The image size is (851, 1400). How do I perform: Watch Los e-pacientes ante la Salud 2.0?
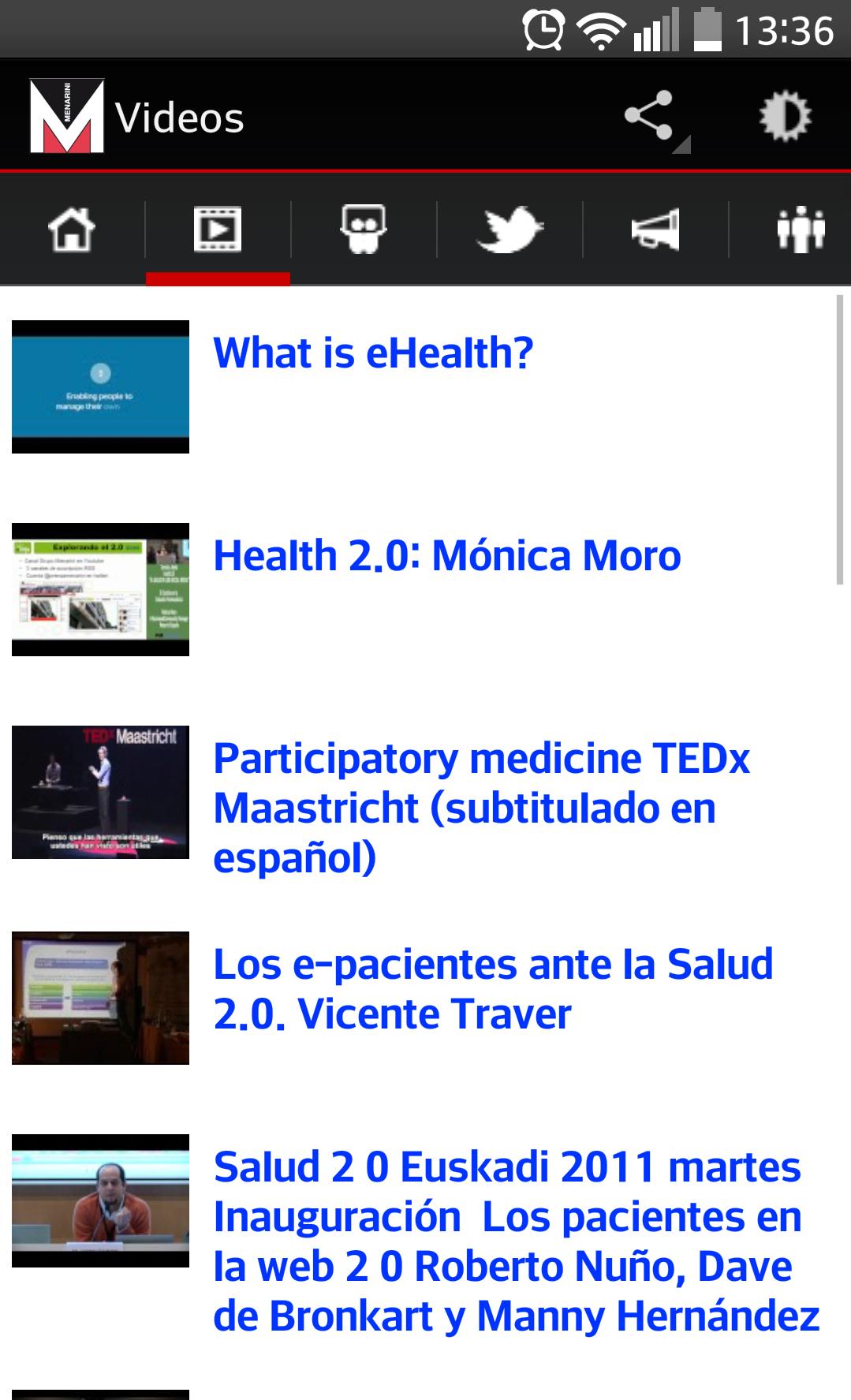[x=493, y=988]
